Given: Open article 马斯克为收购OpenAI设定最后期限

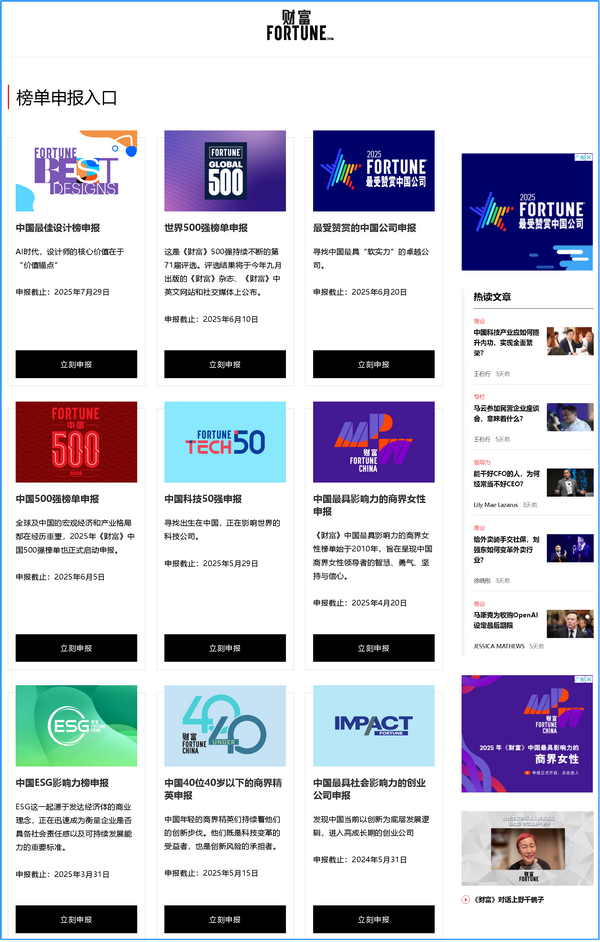Looking at the screenshot, I should click(x=508, y=621).
